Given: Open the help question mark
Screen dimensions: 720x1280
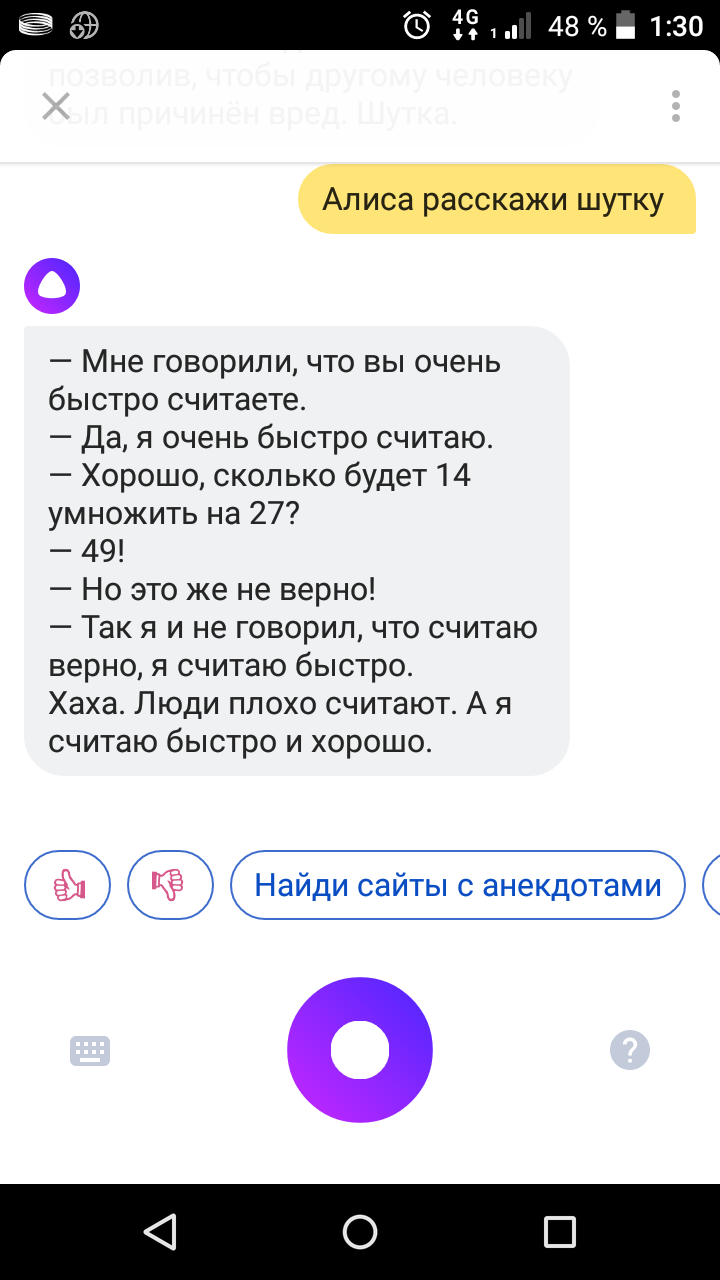Looking at the screenshot, I should pos(630,1050).
